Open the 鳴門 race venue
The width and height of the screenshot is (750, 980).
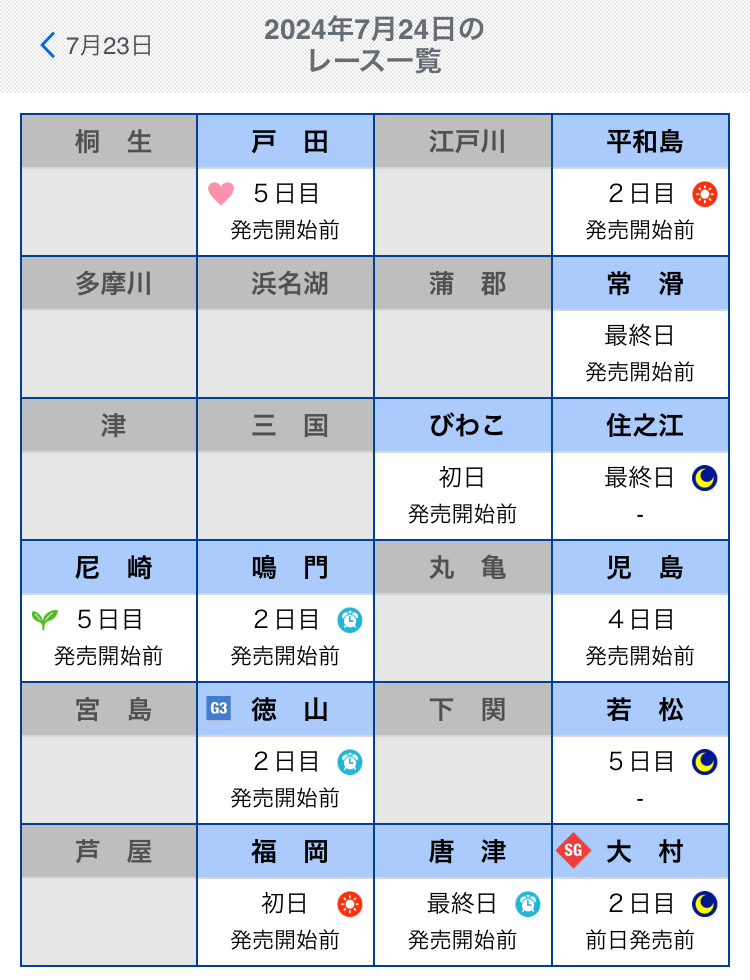click(286, 611)
